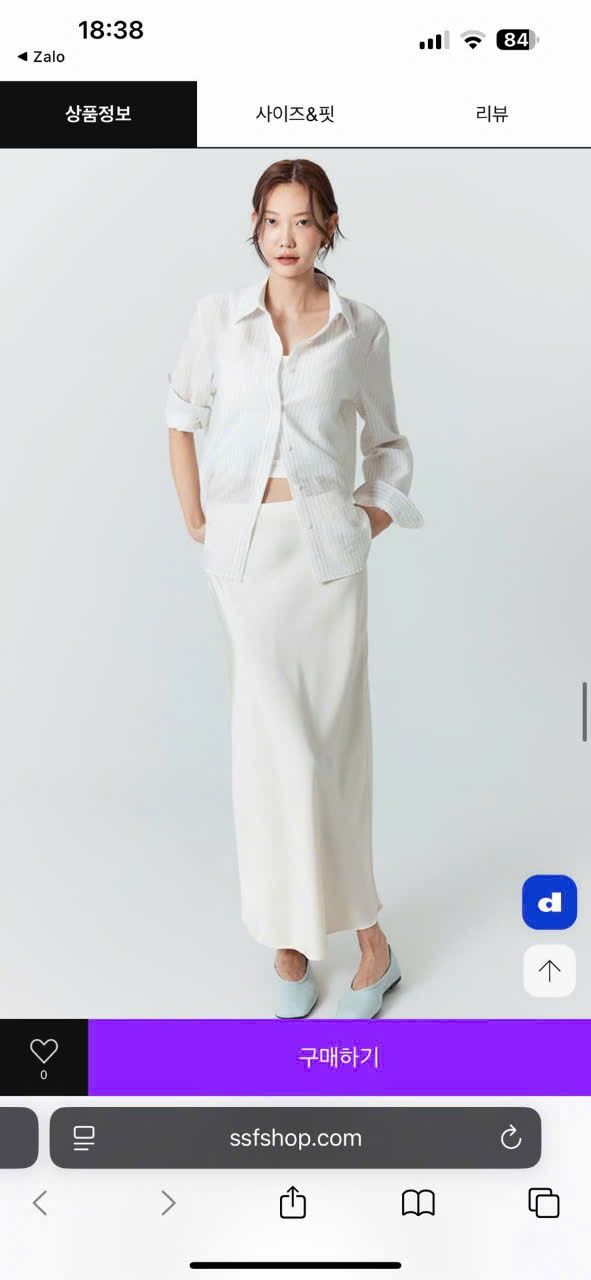
Task: Reload the page
Action: pos(511,1138)
